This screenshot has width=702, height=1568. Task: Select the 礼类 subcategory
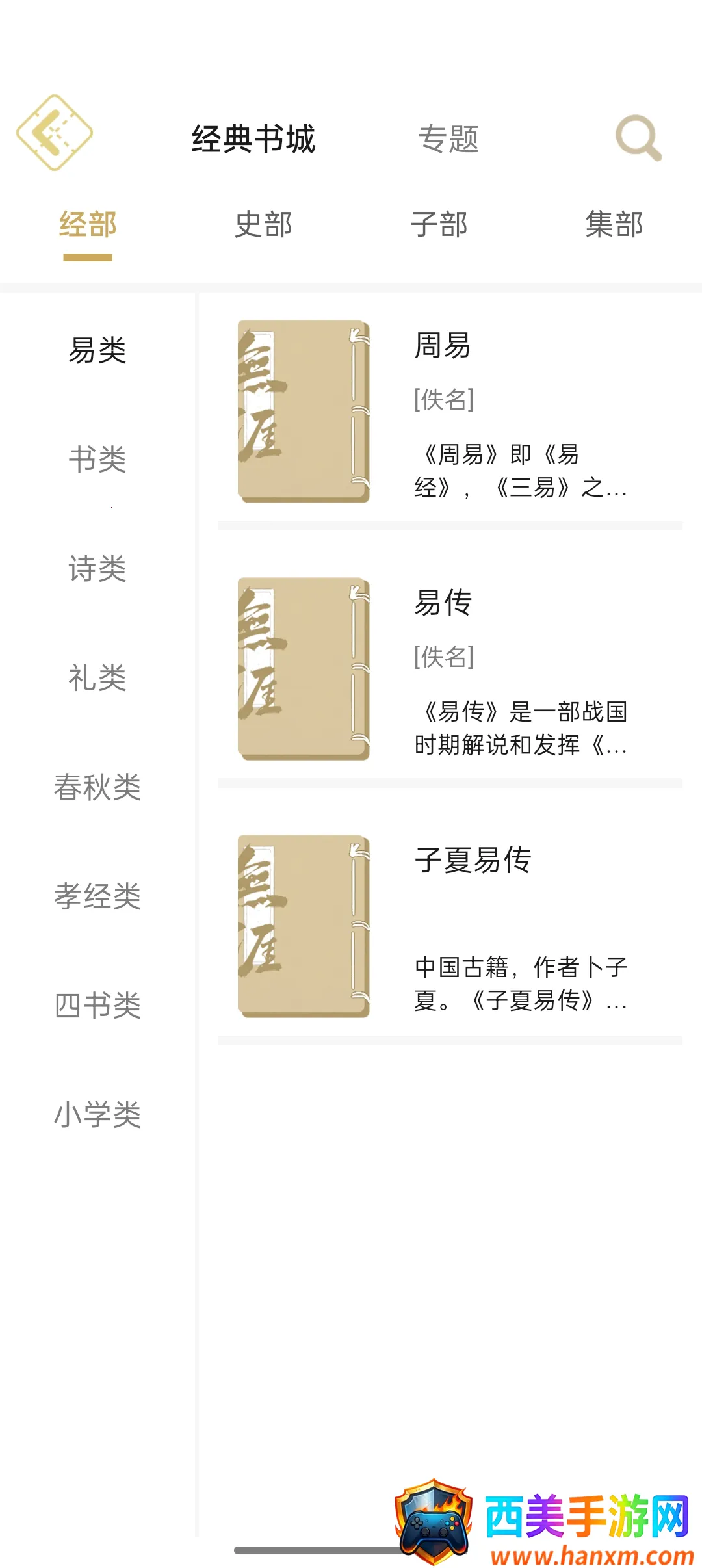(97, 678)
